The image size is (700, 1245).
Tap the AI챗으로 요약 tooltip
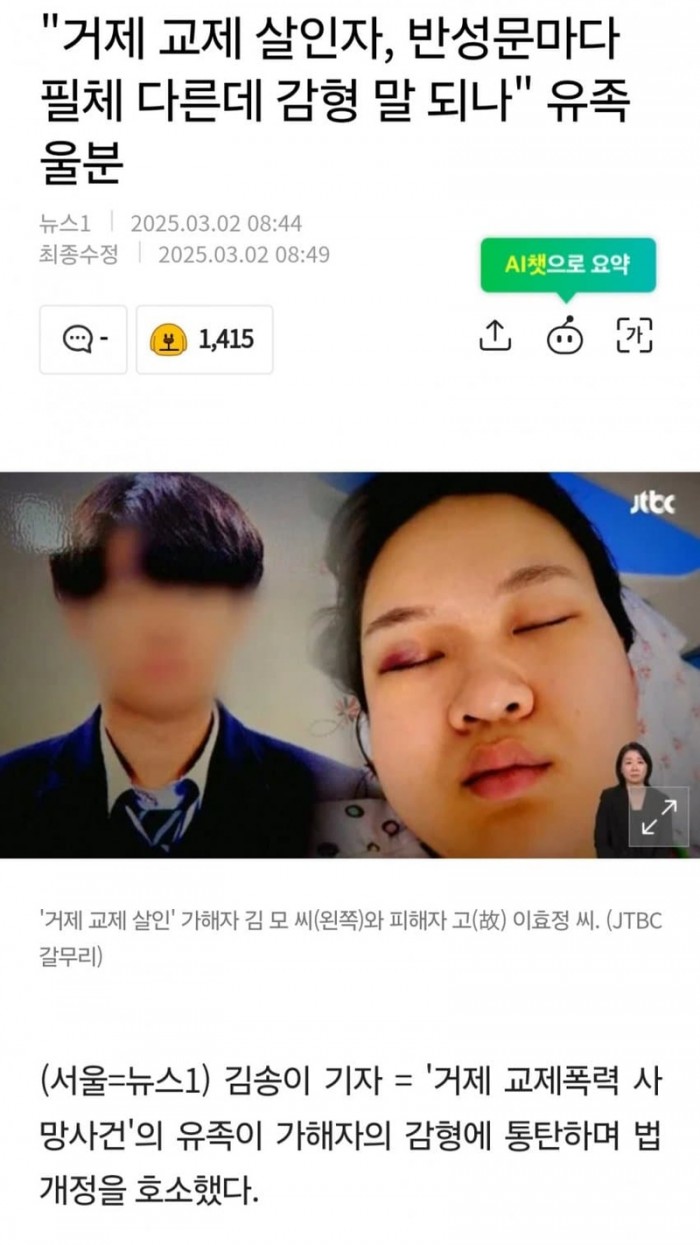(567, 264)
